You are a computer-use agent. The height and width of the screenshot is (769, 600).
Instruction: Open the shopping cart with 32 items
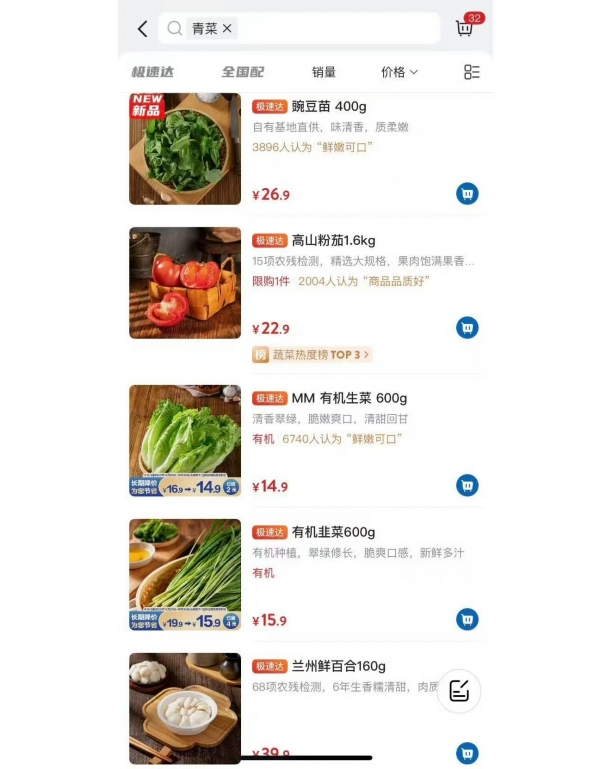(465, 28)
